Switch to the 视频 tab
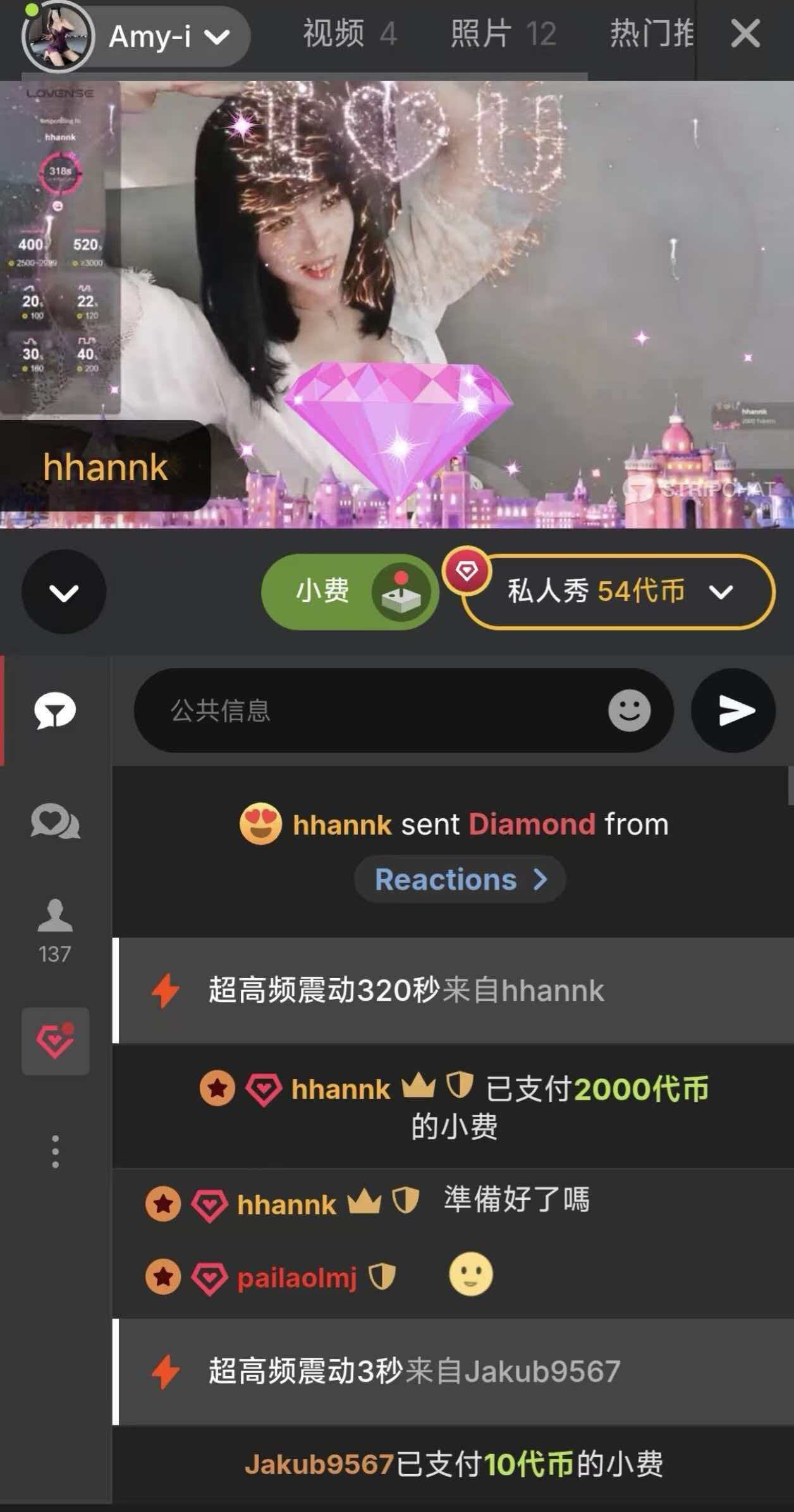The width and height of the screenshot is (794, 1512). [x=350, y=33]
